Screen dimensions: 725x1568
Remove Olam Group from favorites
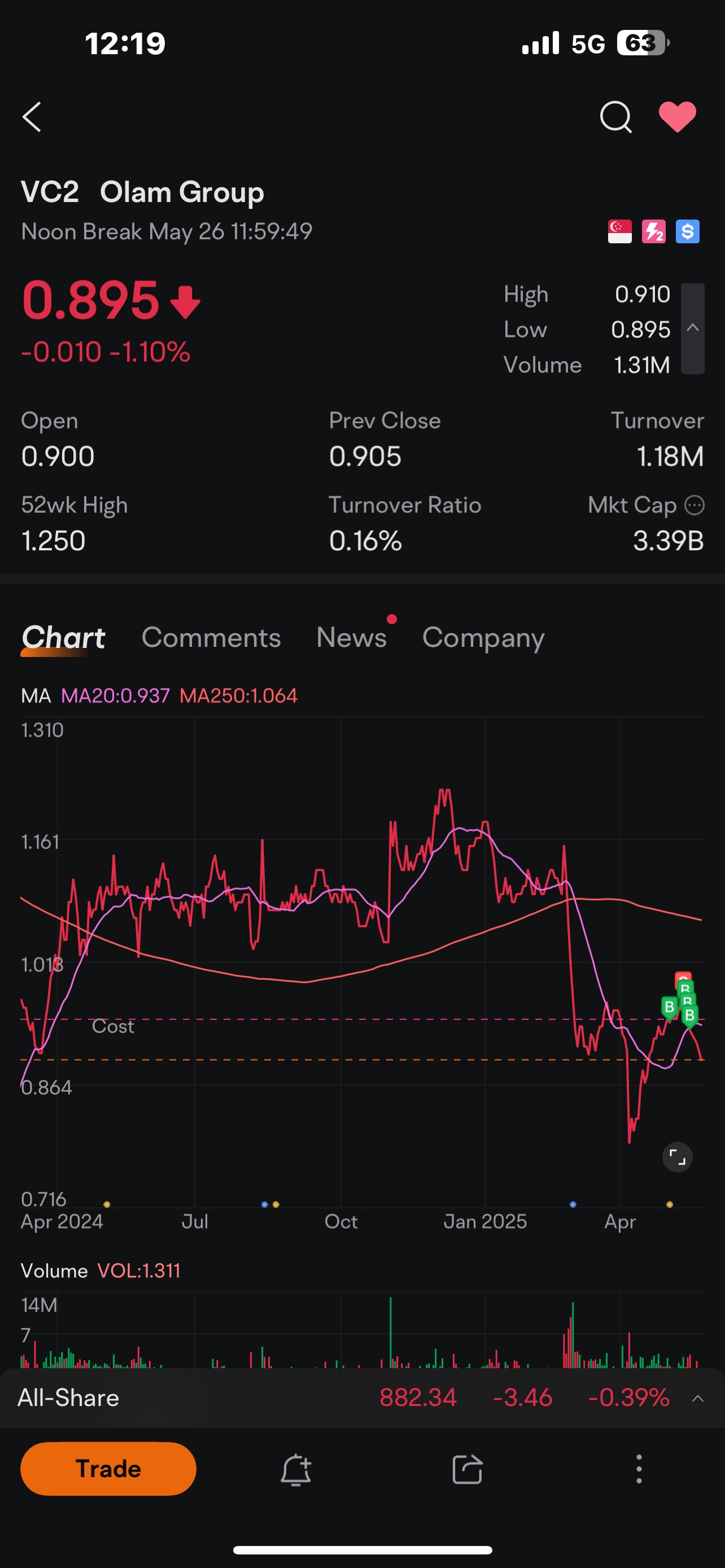click(678, 116)
